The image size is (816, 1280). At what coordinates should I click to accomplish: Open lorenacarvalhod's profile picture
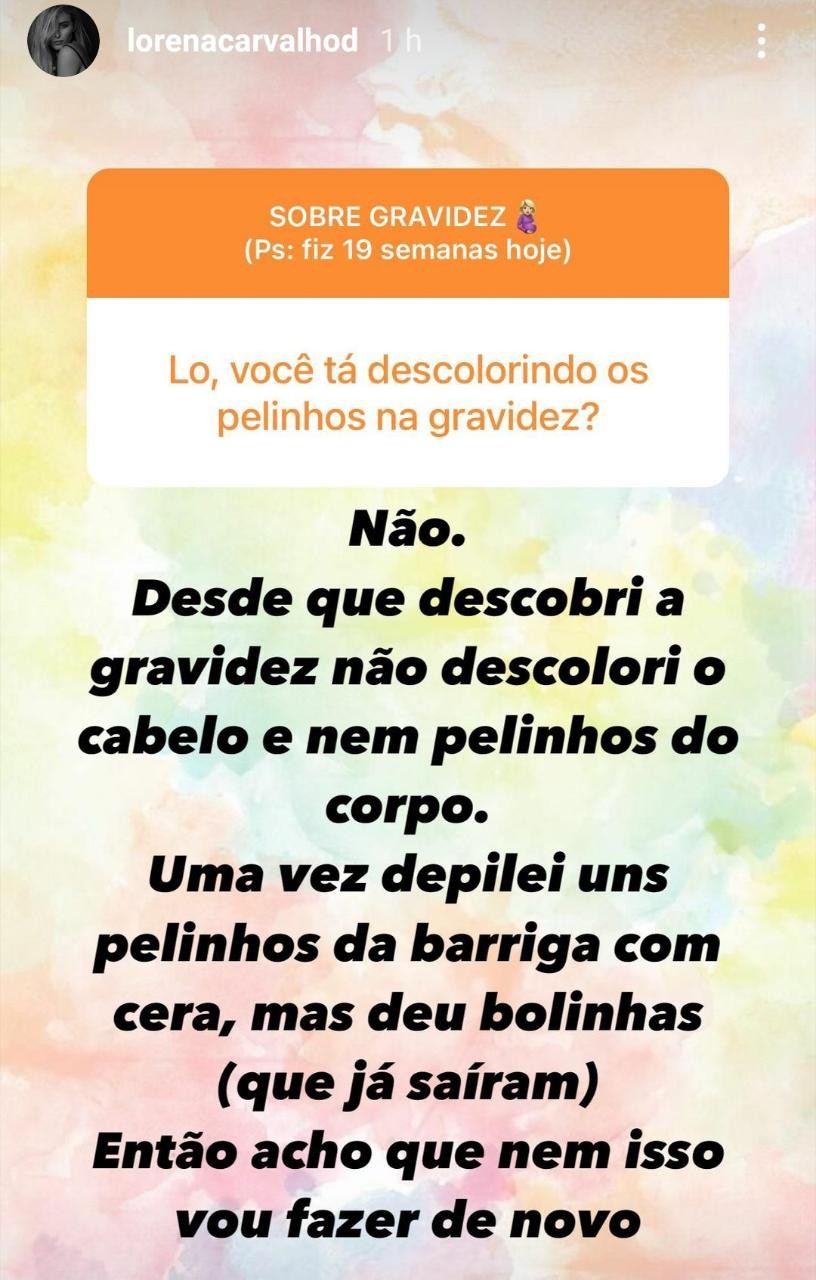click(x=62, y=41)
